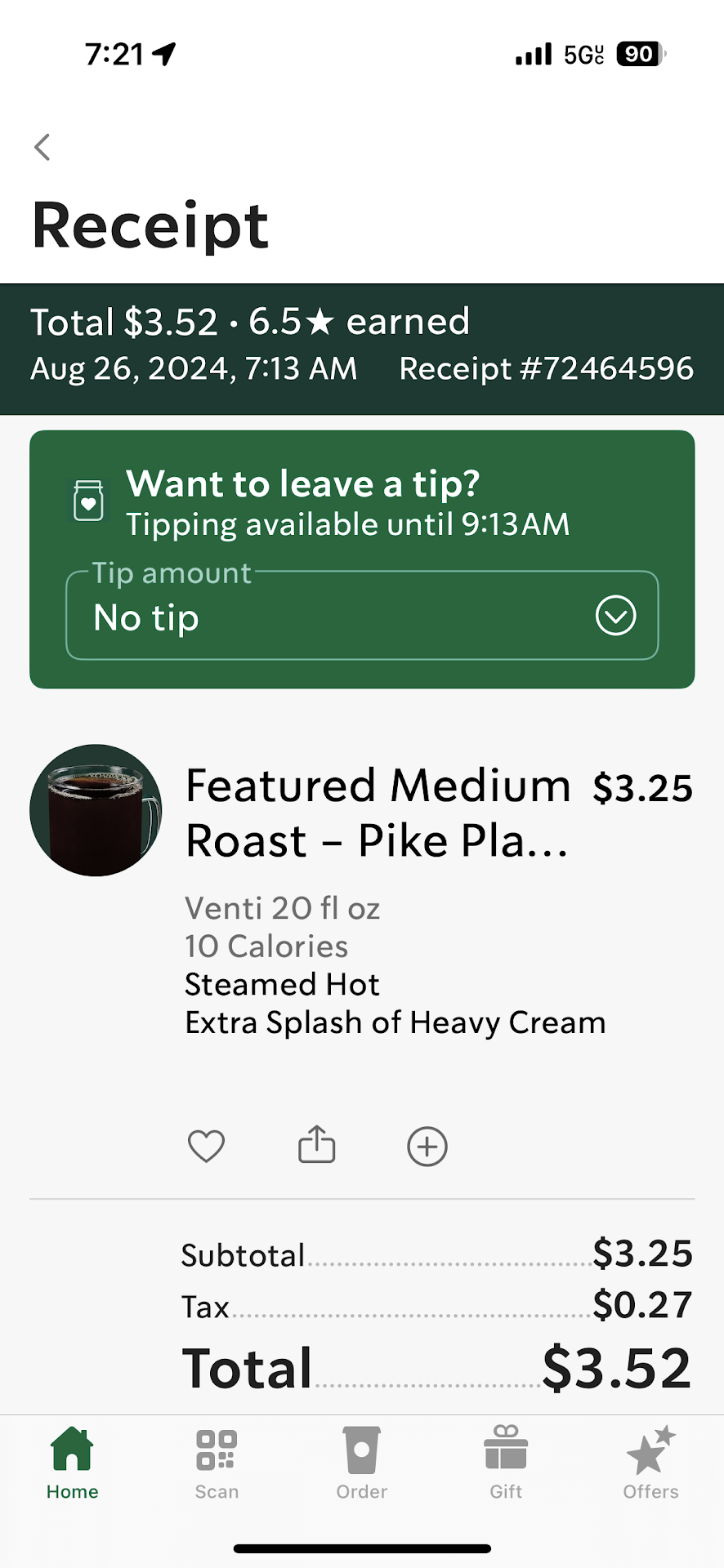Expand the Tip amount dropdown
The width and height of the screenshot is (724, 1568).
tap(615, 616)
